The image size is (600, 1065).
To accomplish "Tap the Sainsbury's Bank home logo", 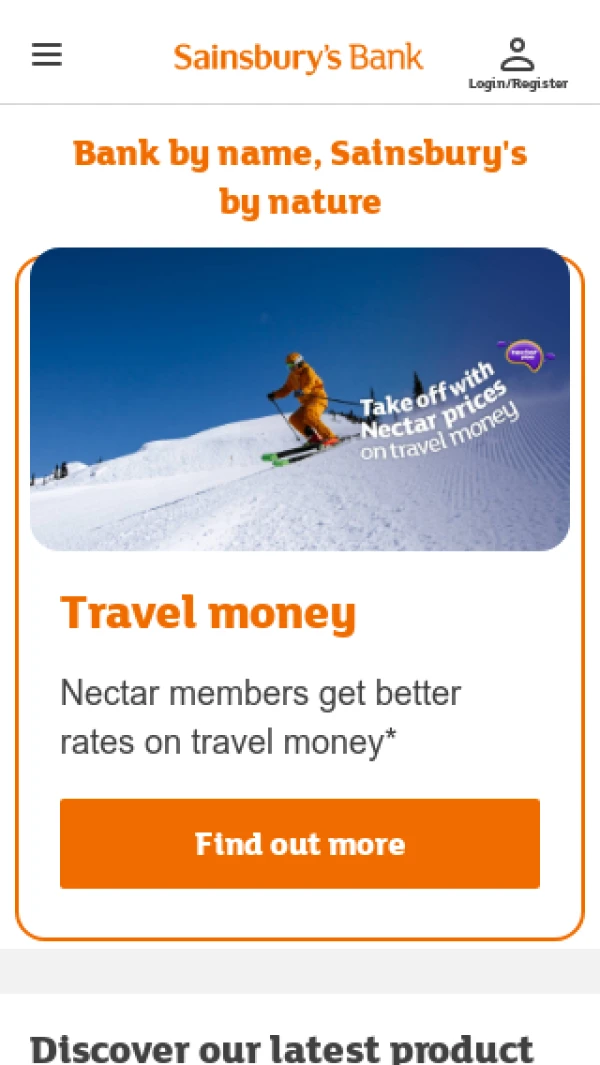I will [x=298, y=57].
